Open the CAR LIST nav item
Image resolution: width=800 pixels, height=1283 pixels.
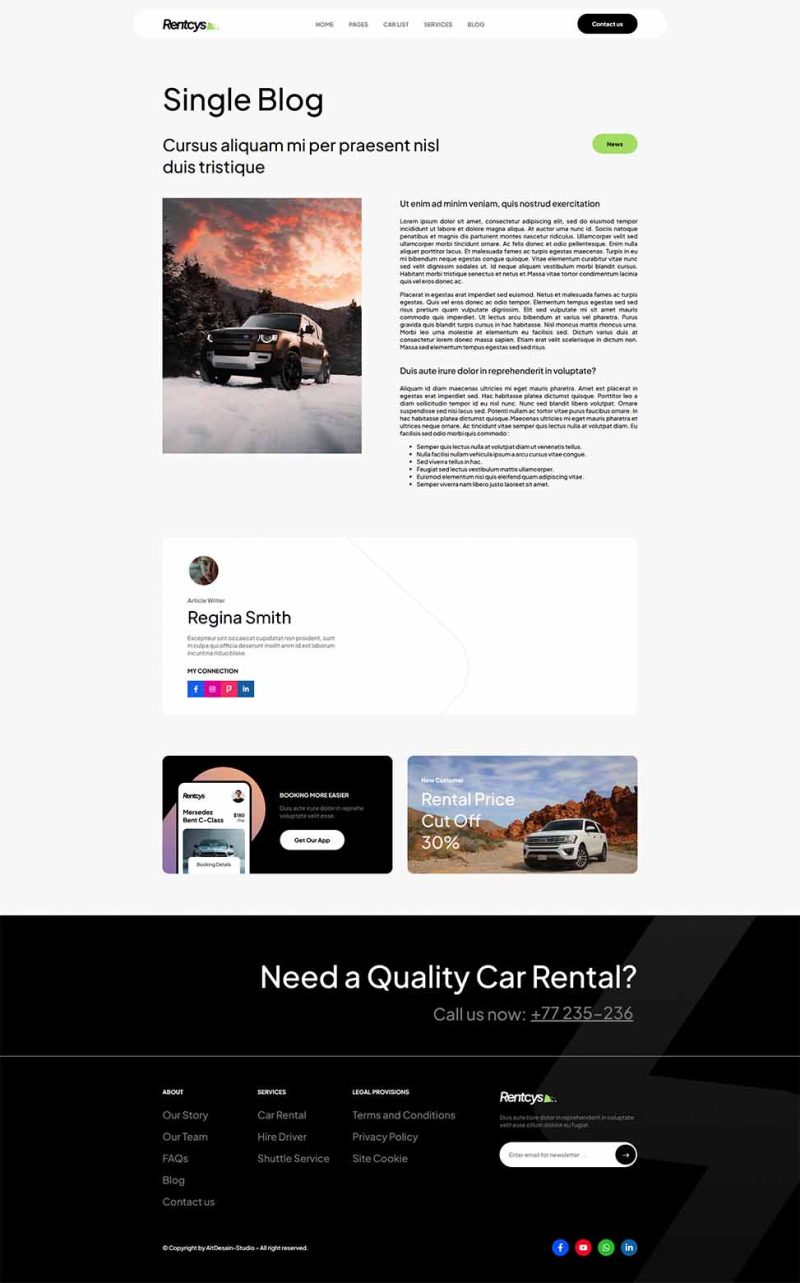coord(396,24)
